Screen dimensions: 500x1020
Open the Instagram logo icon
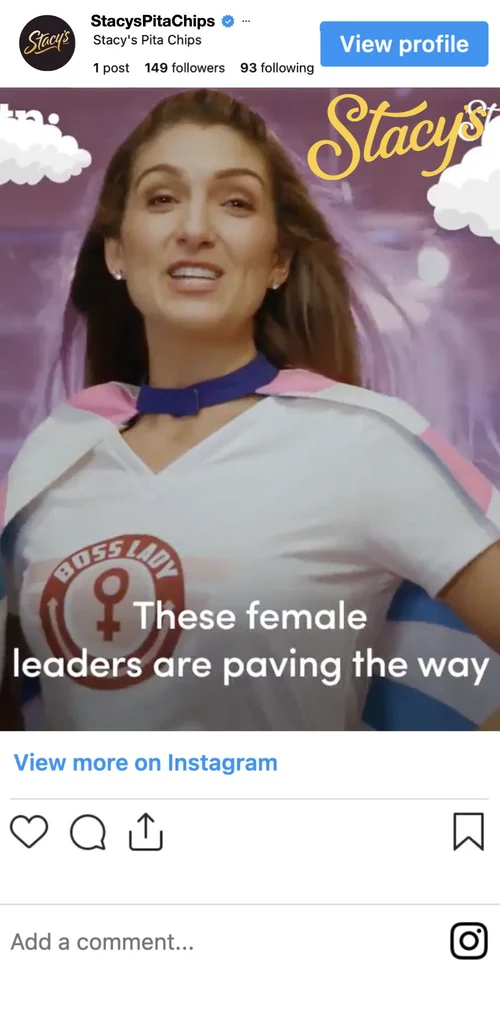(469, 941)
